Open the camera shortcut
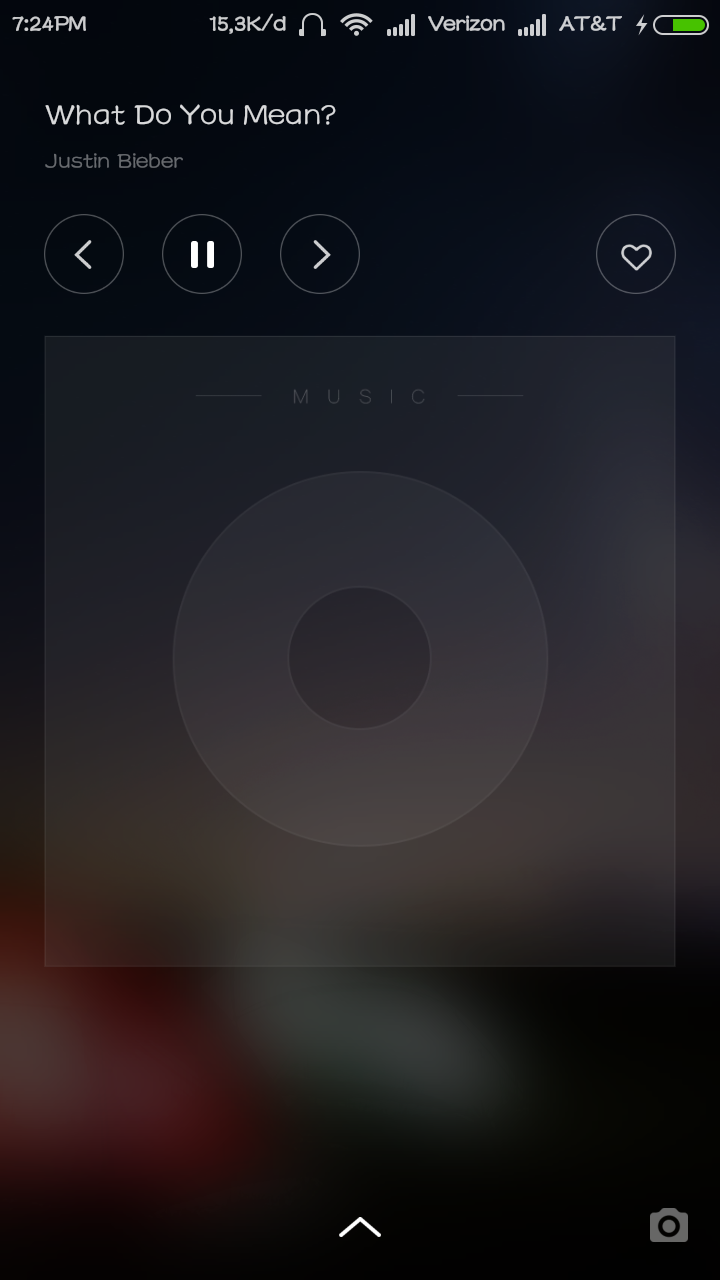720x1280 pixels. 668,1225
